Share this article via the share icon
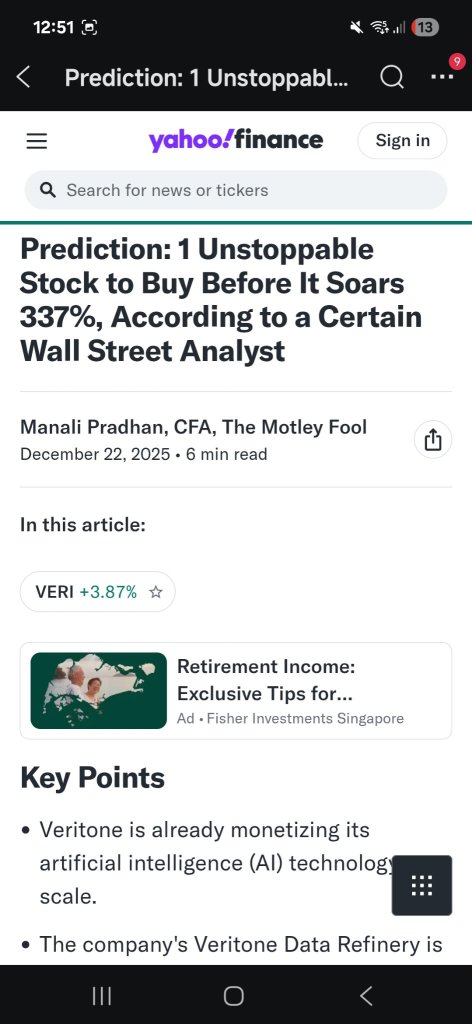 (433, 440)
